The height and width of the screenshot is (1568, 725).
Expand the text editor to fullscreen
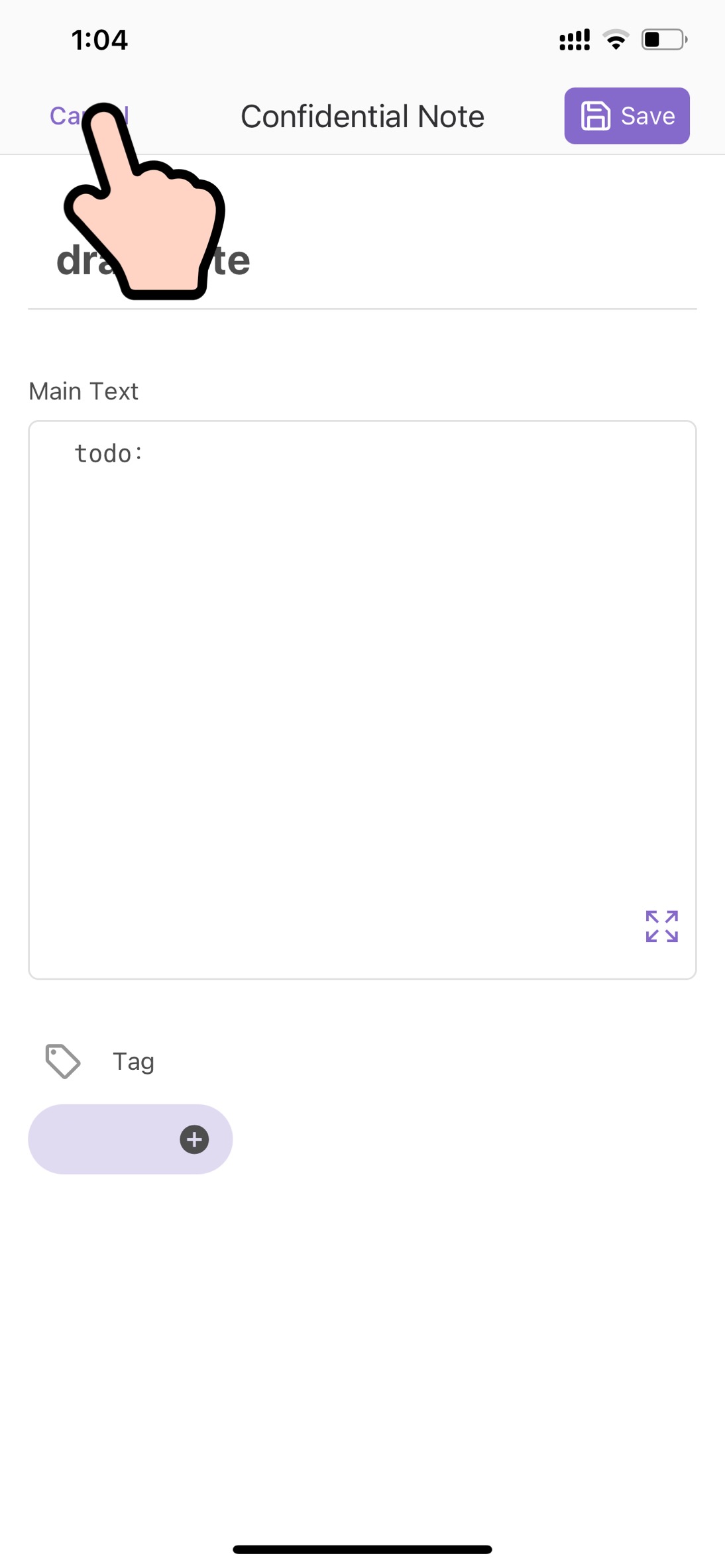[661, 925]
